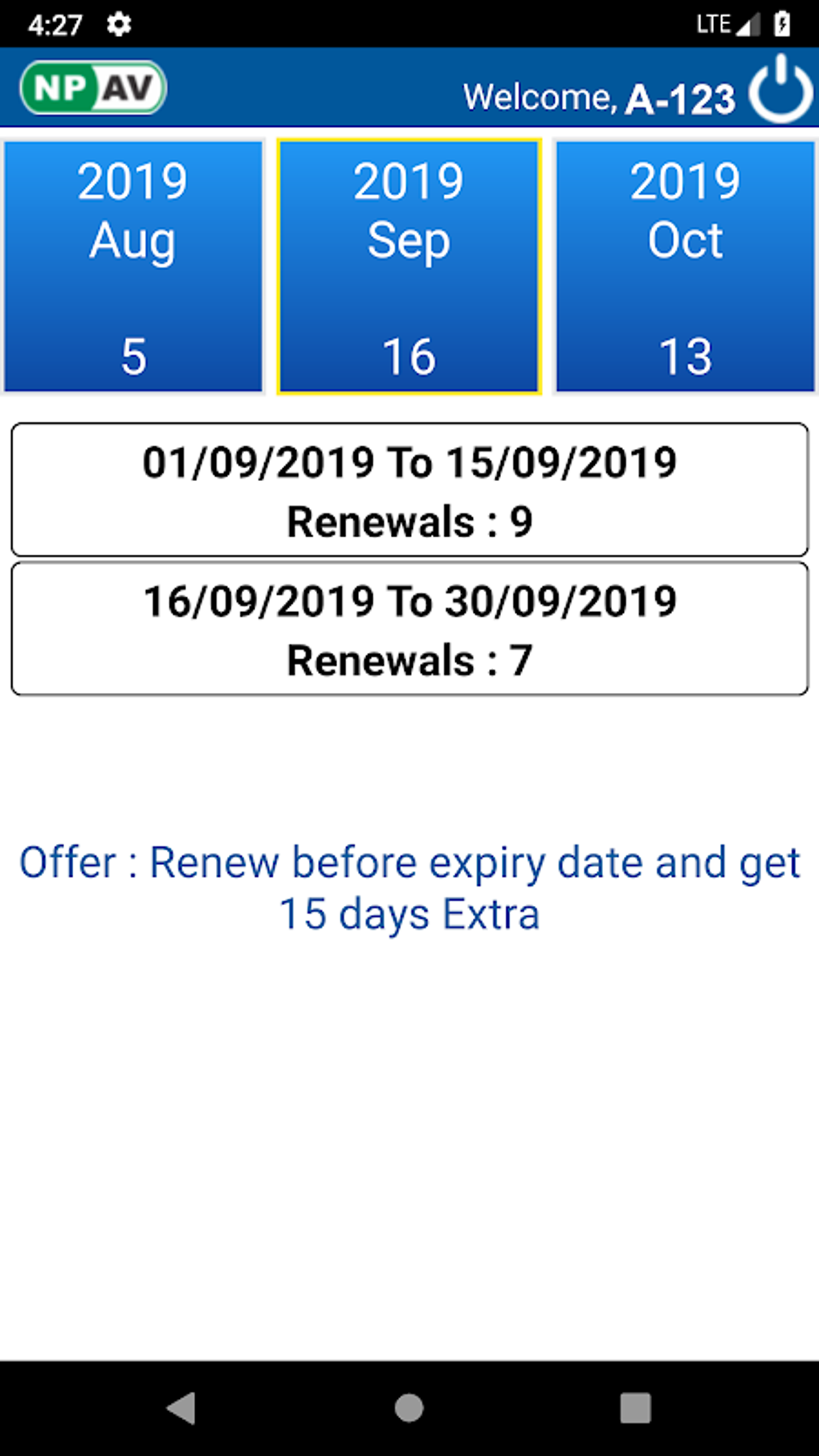
Task: Tap the Renewals : 9 label
Action: pyautogui.click(x=409, y=520)
